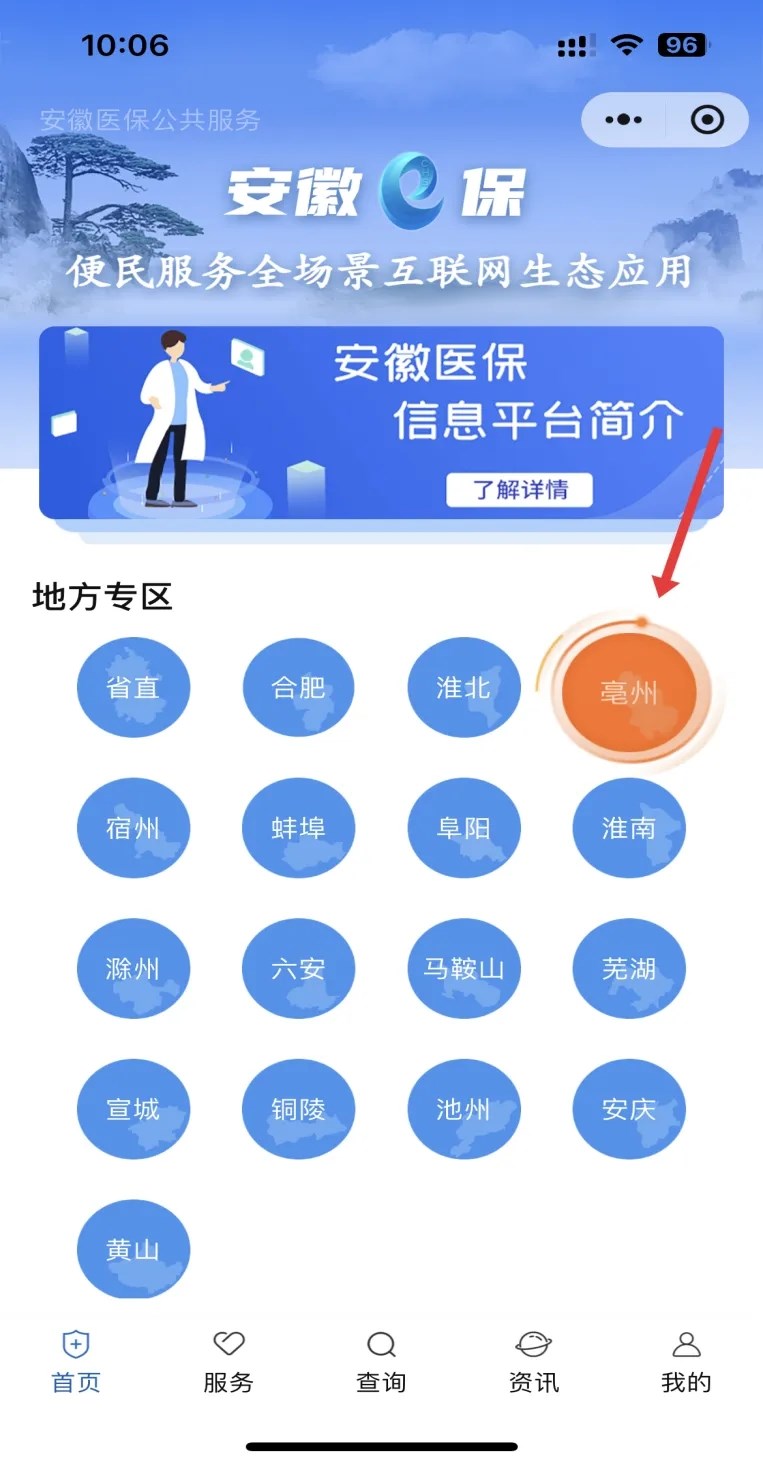Switch to the 我的 tab
The width and height of the screenshot is (763, 1465).
pyautogui.click(x=686, y=1362)
